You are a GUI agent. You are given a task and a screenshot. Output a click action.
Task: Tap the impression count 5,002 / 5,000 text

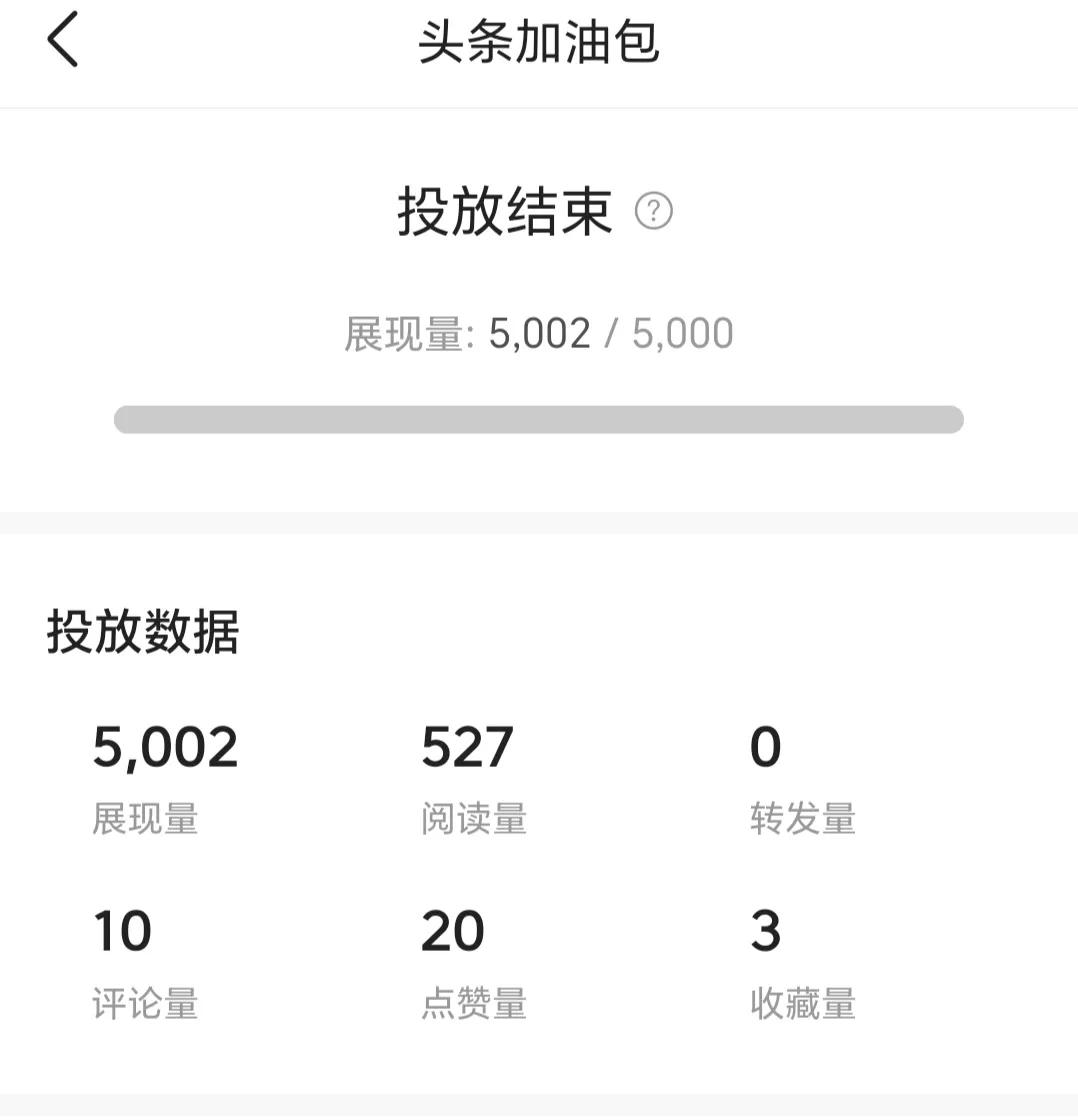[x=539, y=332]
